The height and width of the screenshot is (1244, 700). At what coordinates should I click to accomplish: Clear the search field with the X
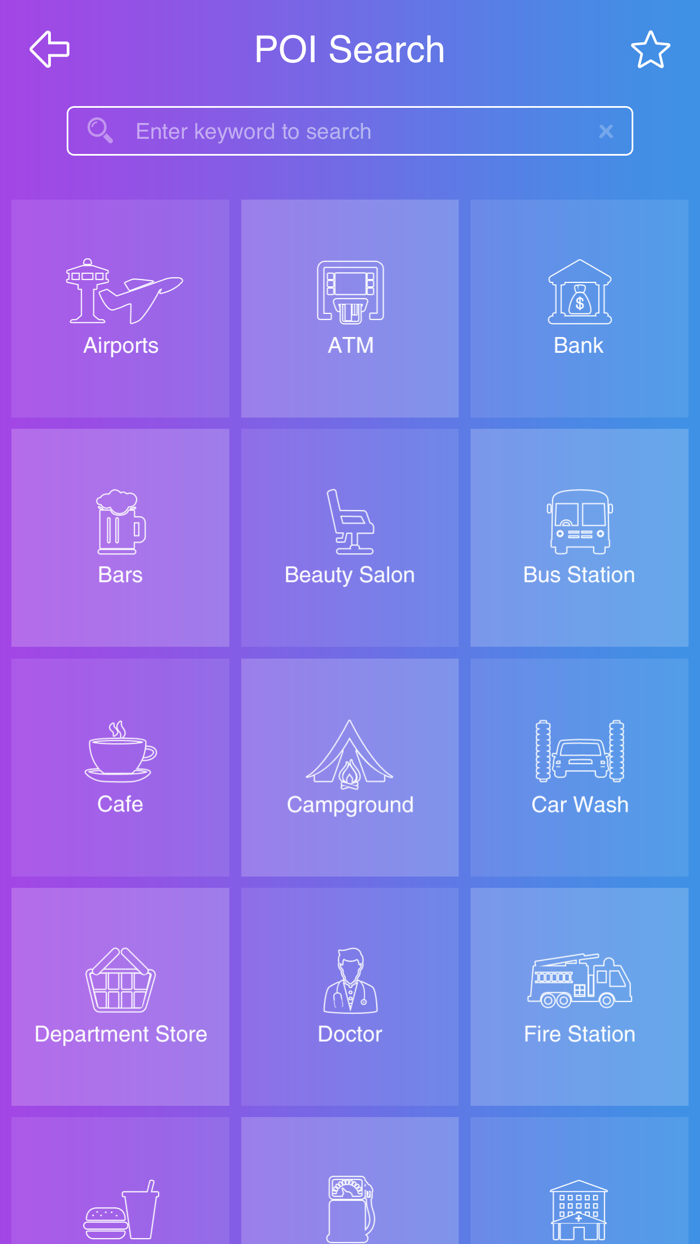[606, 131]
